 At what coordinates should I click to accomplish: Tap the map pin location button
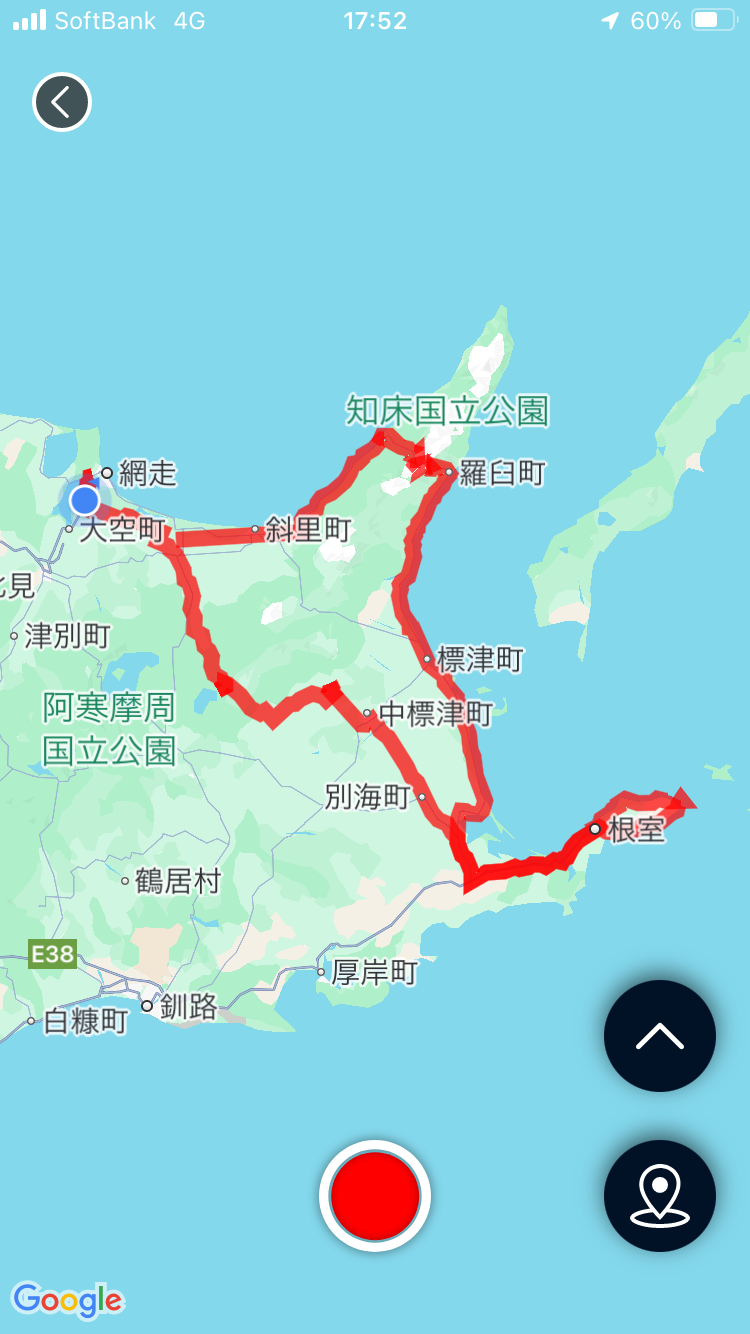(x=660, y=1196)
